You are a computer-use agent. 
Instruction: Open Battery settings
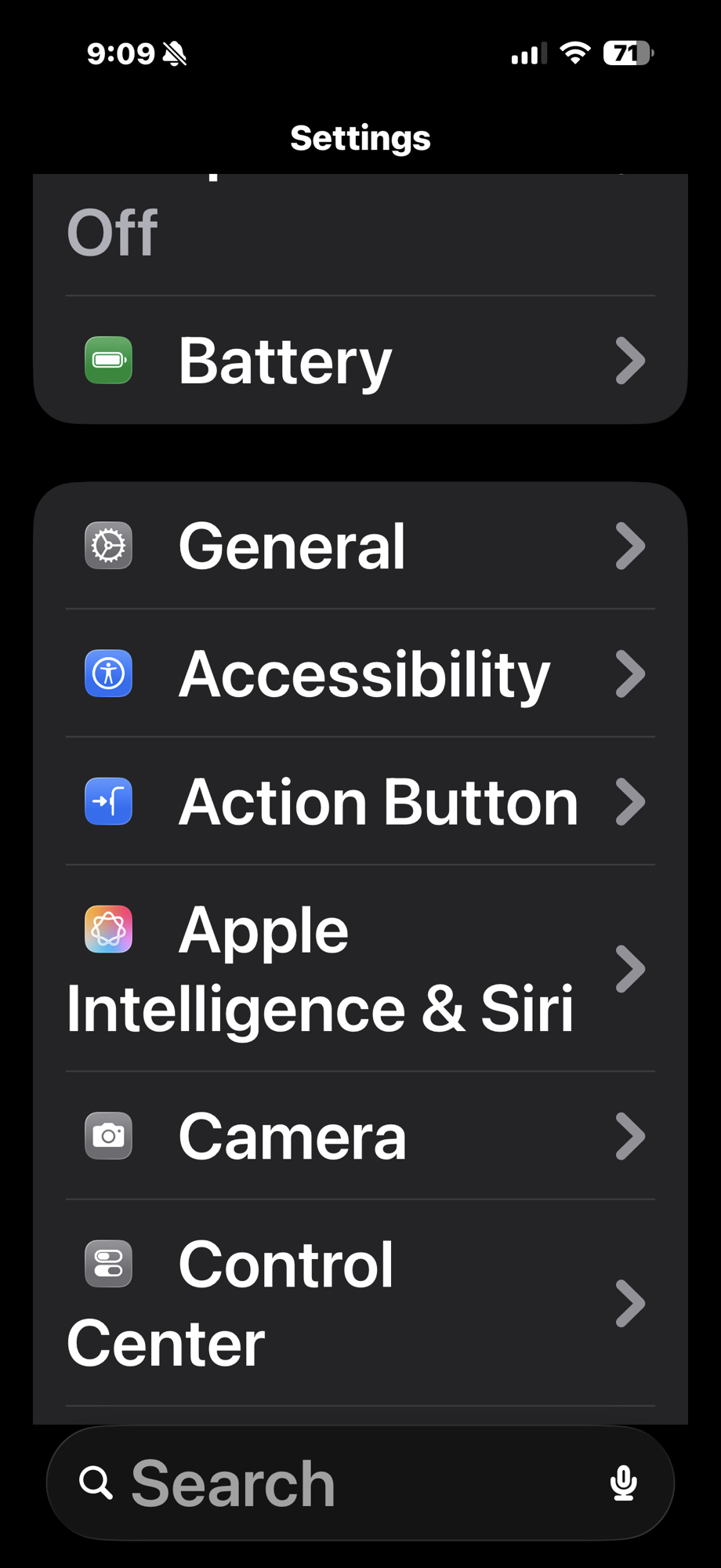[360, 361]
